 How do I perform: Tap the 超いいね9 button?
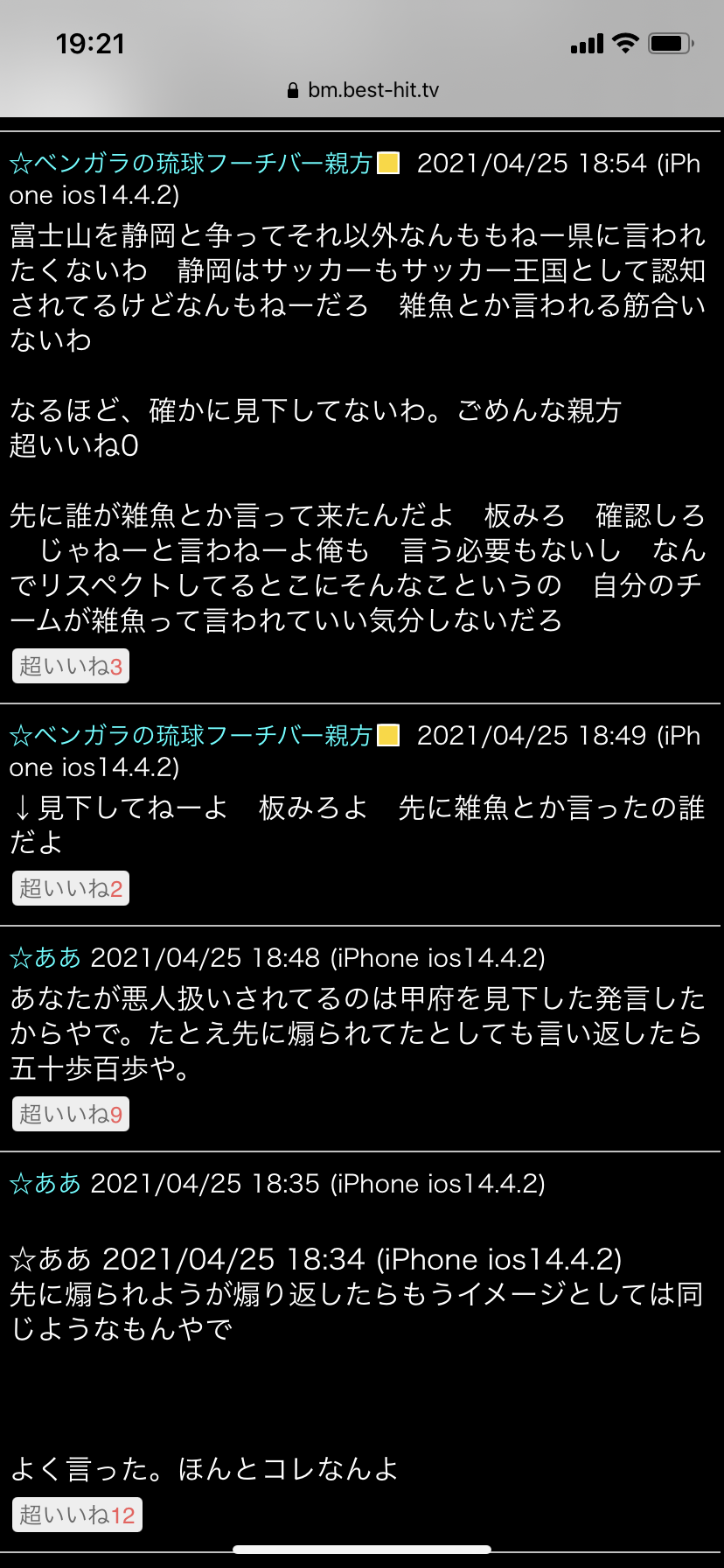click(x=71, y=1114)
